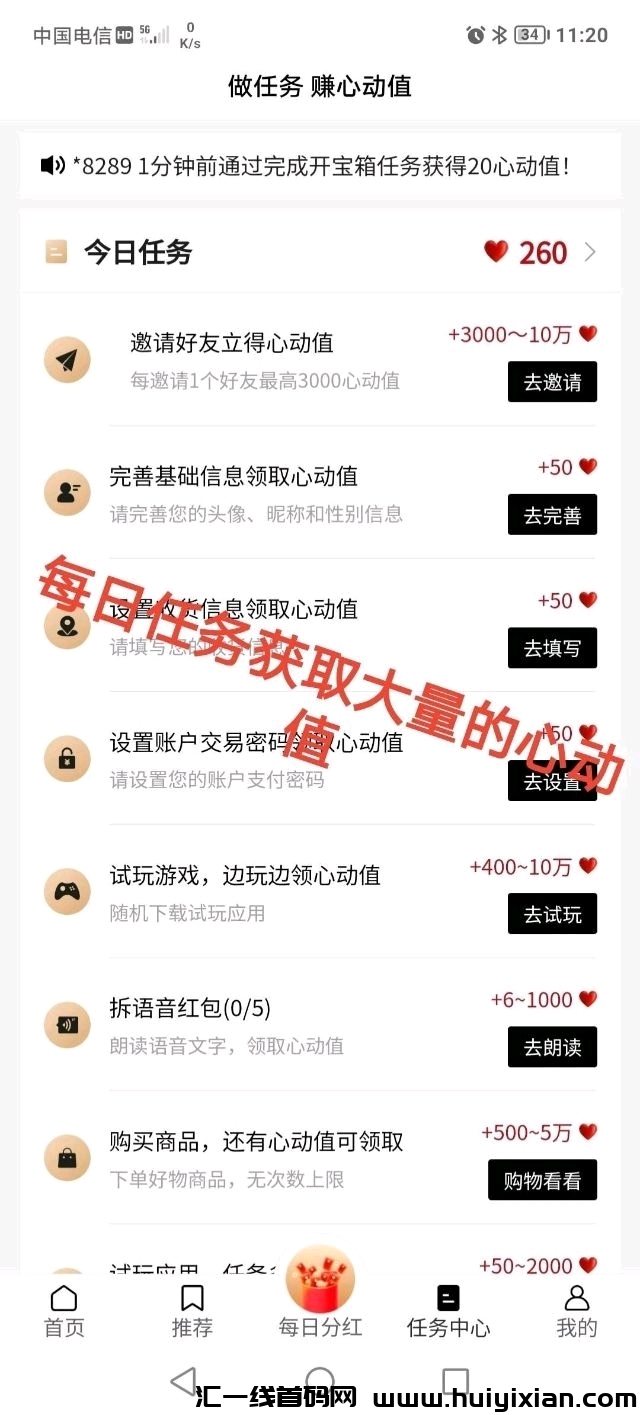Tap 去设置 for the transaction password
This screenshot has height=1415, width=640.
552,781
